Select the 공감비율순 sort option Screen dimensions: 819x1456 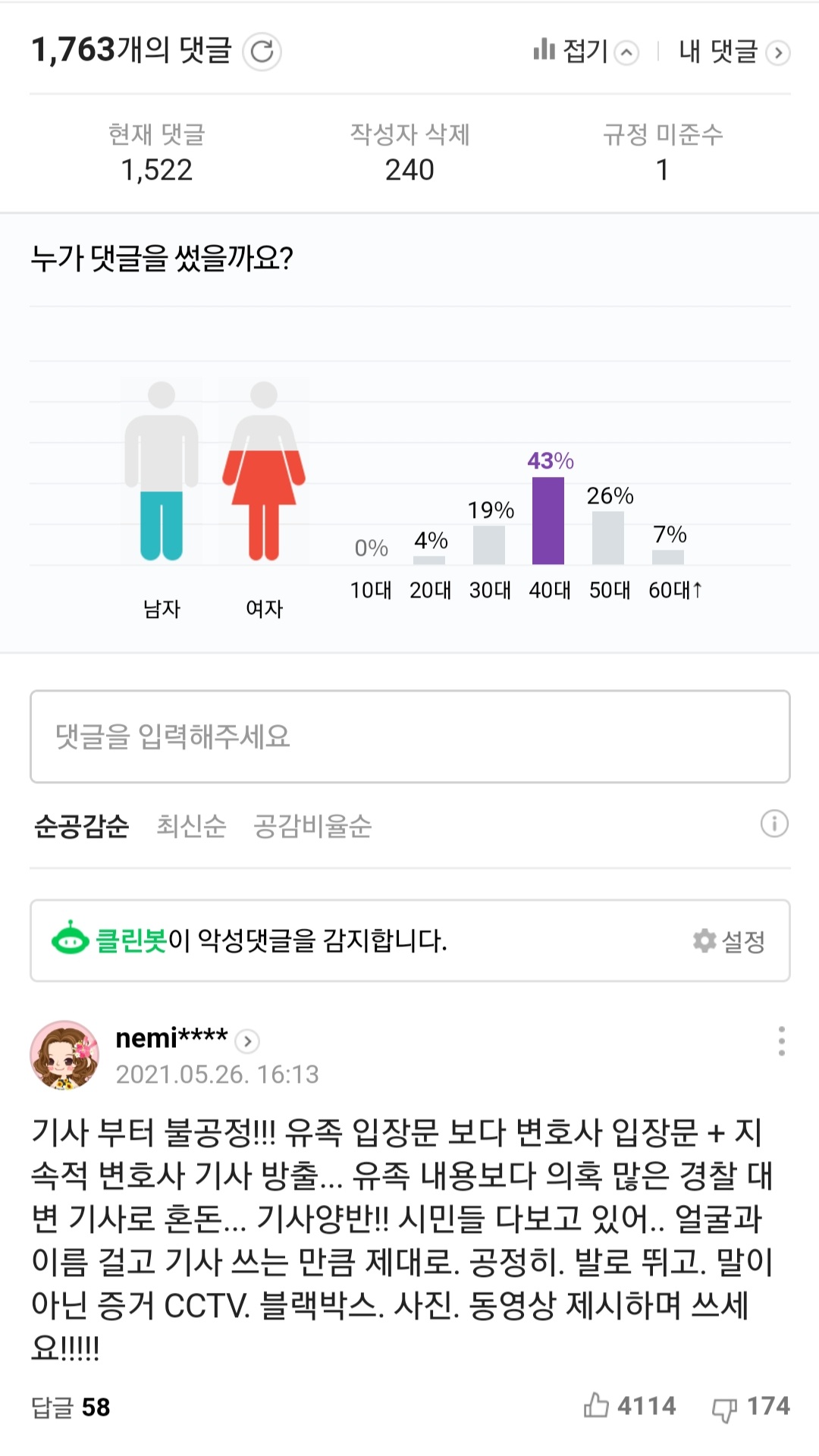click(312, 826)
